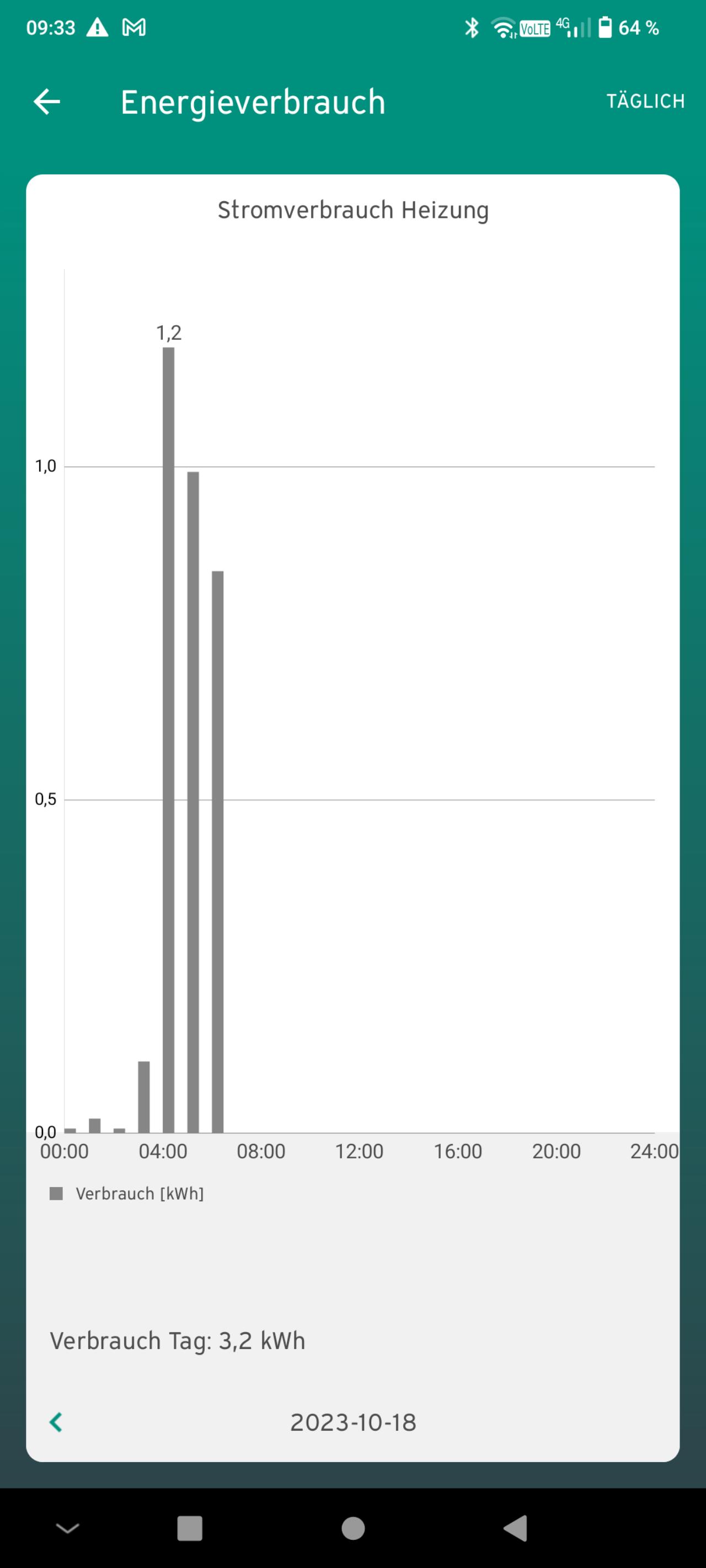Tap the system home button

(x=354, y=1528)
